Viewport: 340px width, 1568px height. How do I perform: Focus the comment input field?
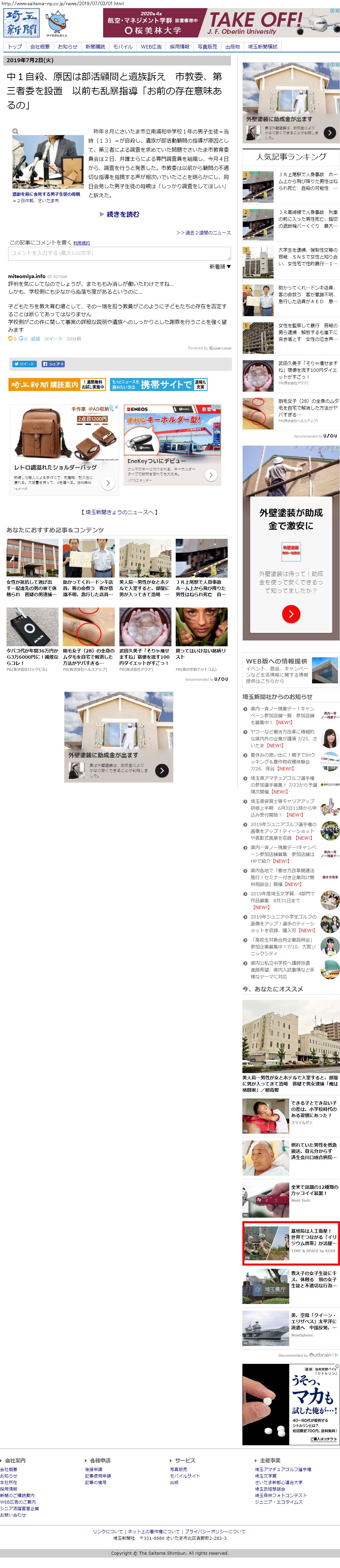click(x=119, y=253)
